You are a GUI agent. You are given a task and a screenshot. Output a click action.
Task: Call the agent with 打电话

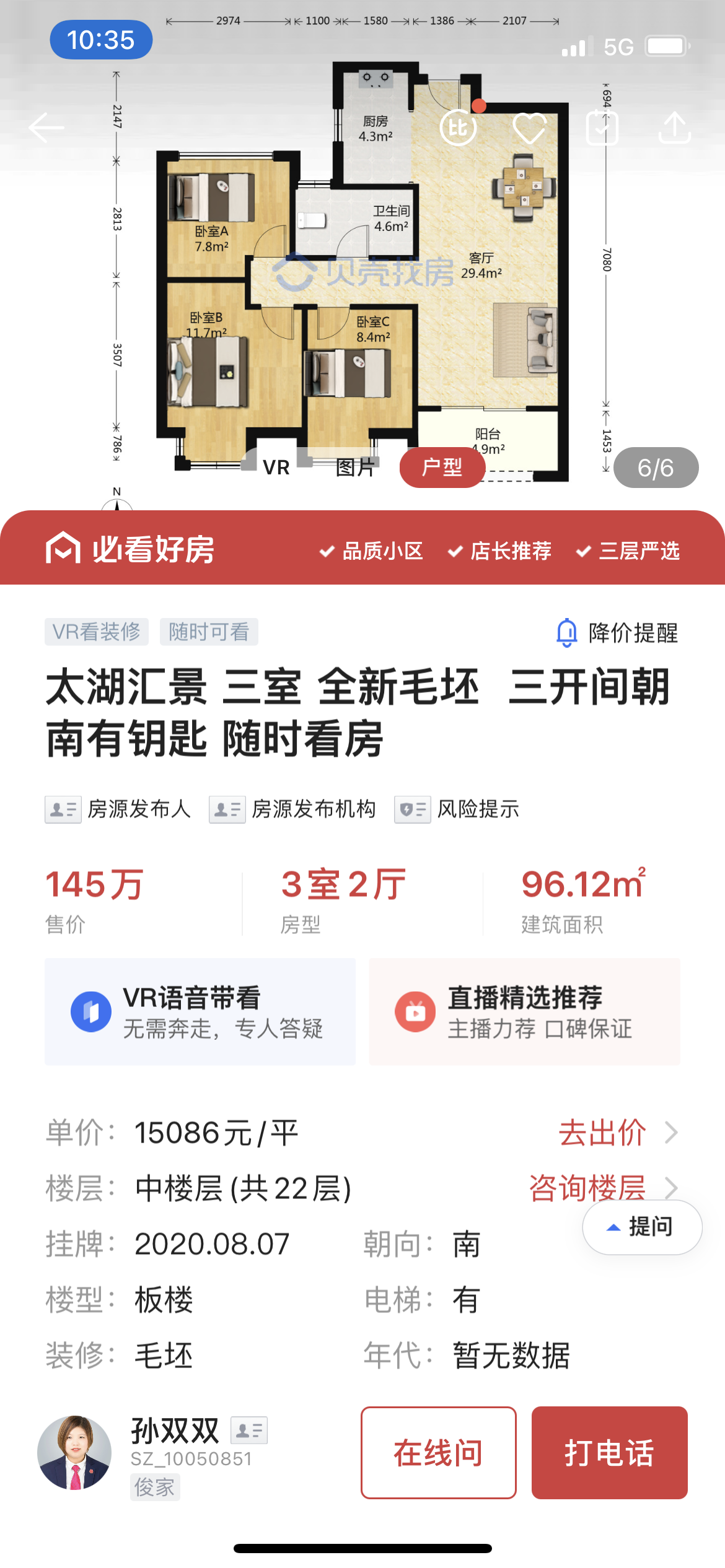(609, 1452)
